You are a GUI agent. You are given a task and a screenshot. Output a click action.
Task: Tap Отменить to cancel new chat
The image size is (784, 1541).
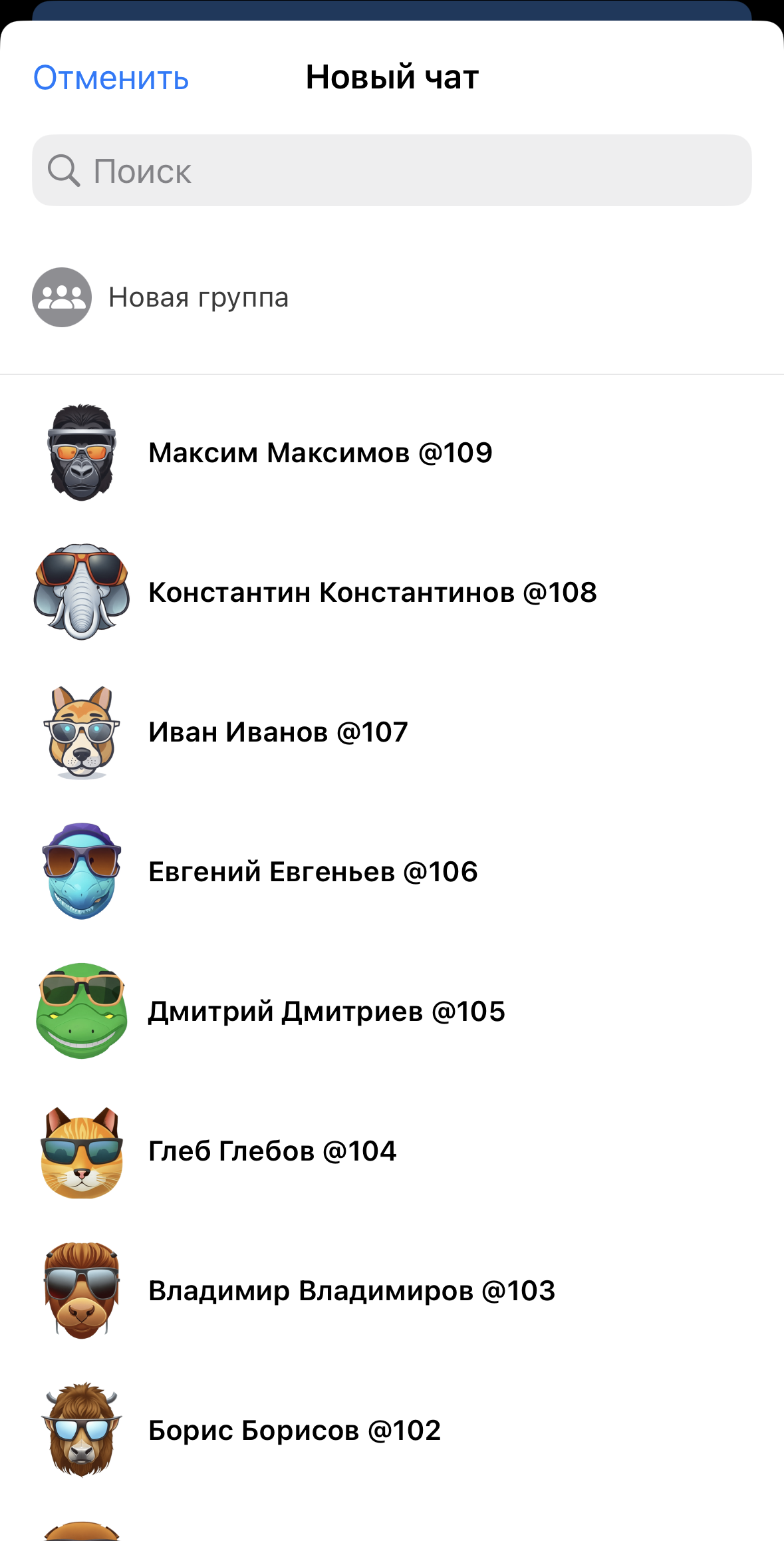pyautogui.click(x=111, y=78)
